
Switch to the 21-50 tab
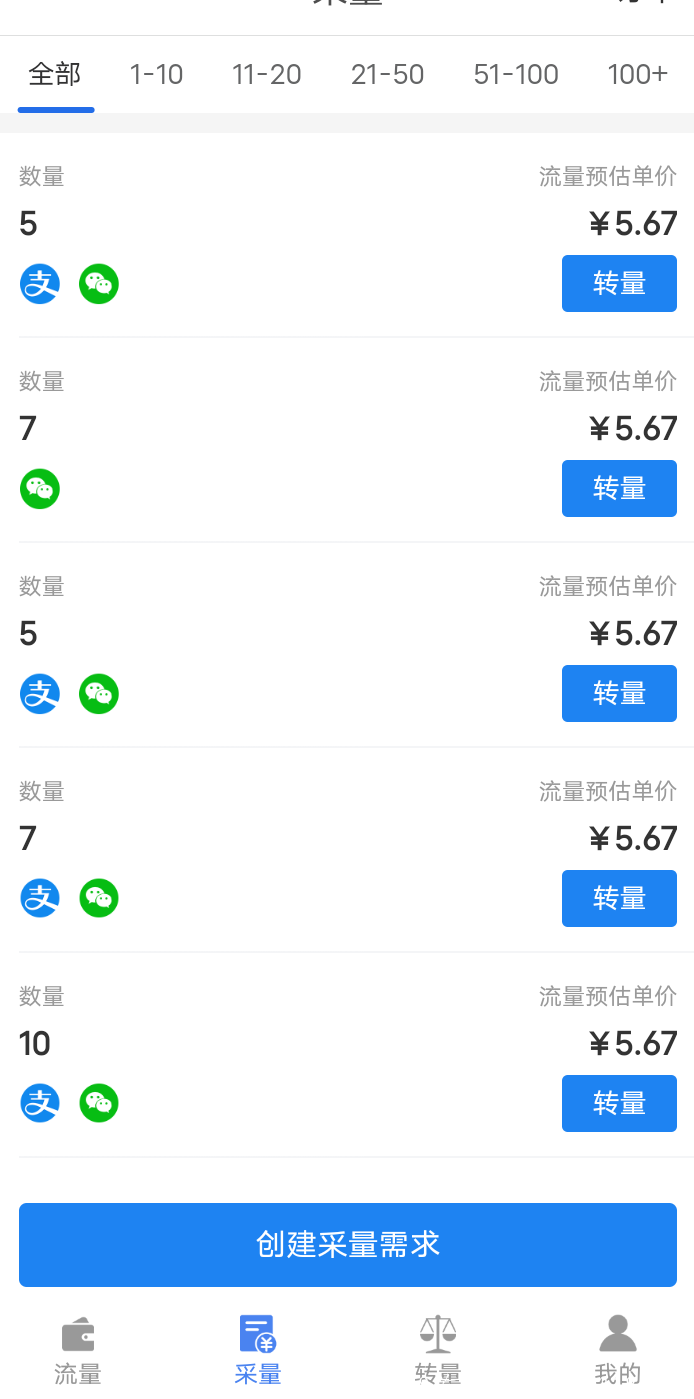point(388,75)
